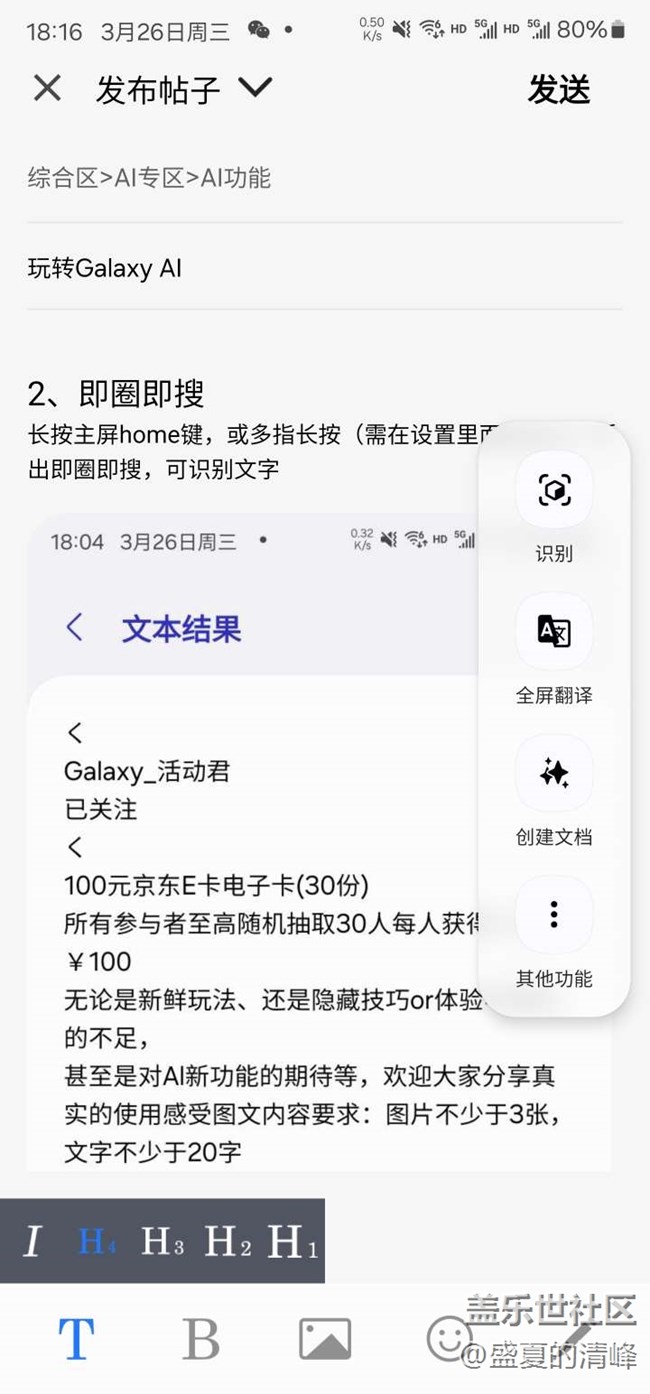The image size is (650, 1394).
Task: Send the post with 发送
Action: tap(559, 89)
